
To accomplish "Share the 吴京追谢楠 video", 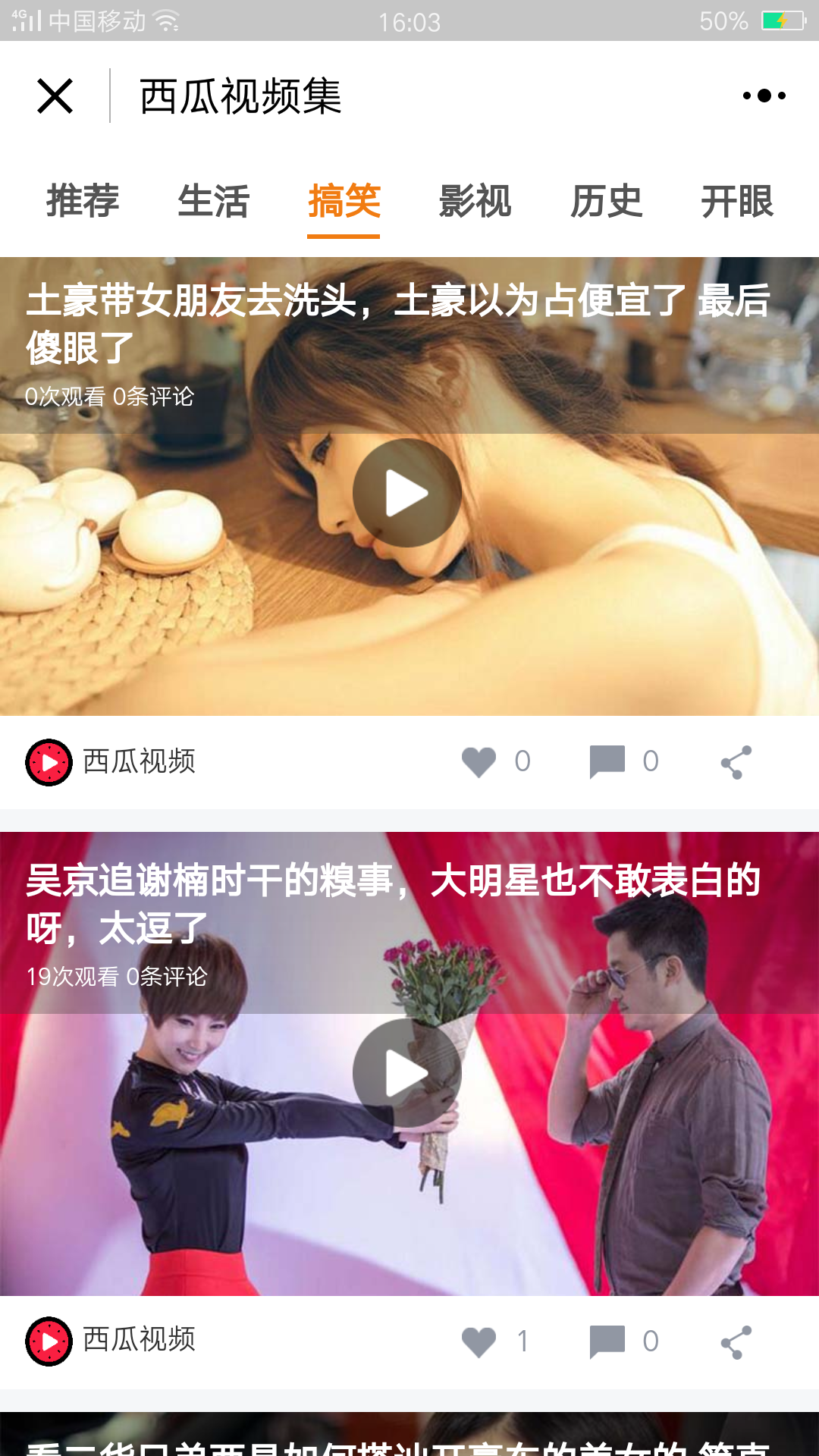I will pyautogui.click(x=736, y=1341).
